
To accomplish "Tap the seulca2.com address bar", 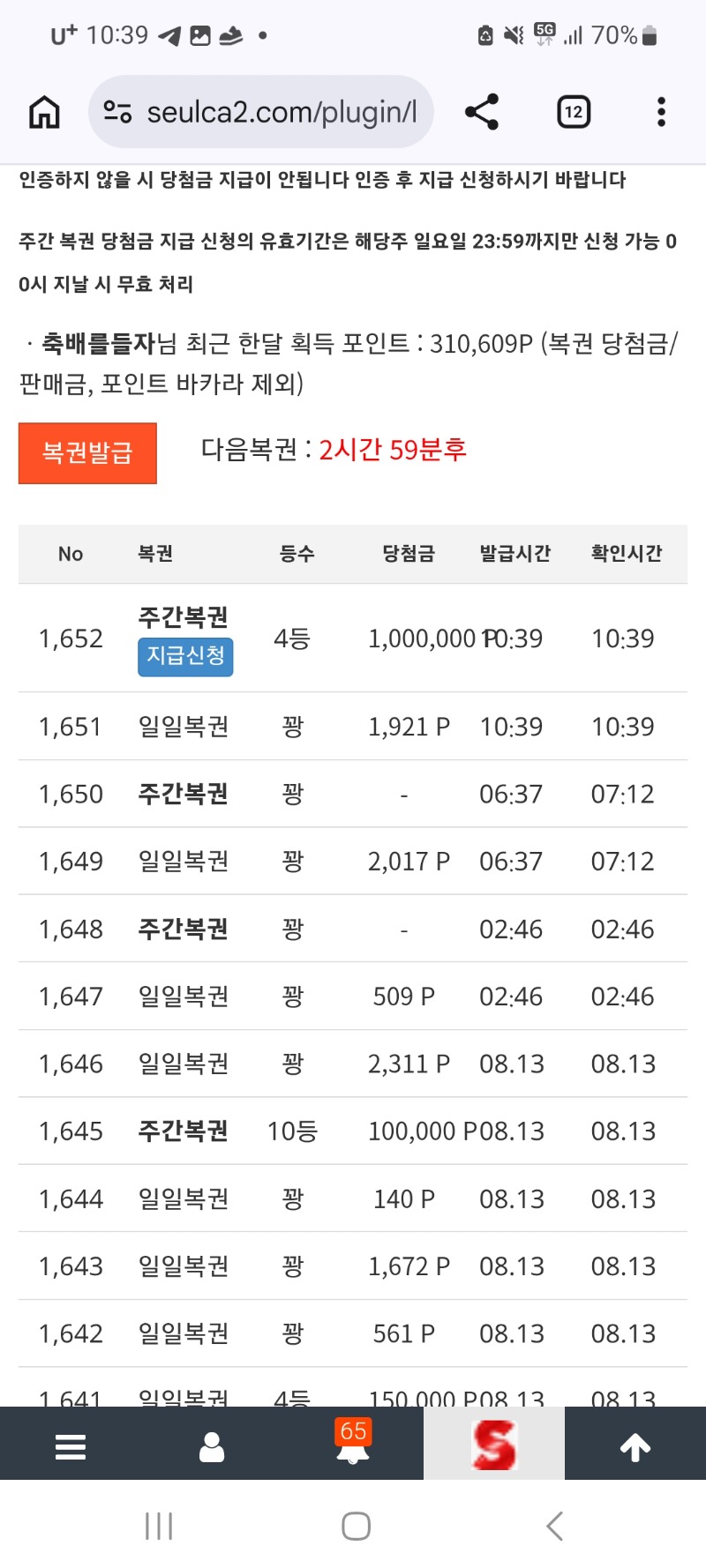I will point(261,112).
